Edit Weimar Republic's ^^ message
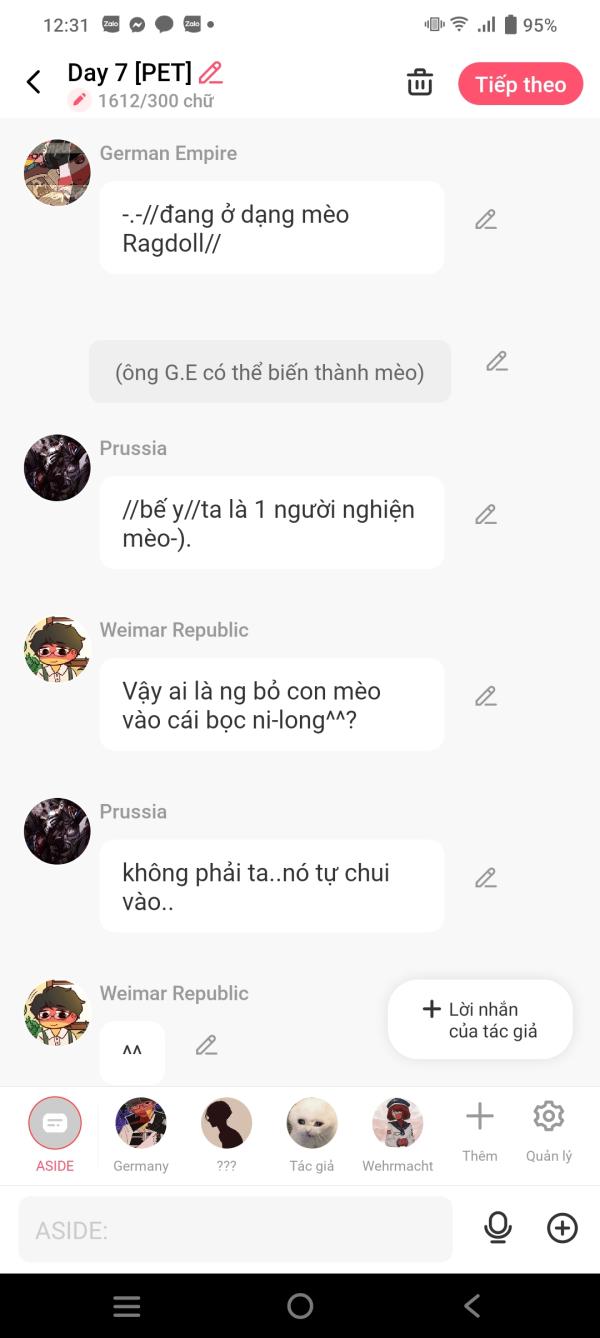 (206, 1045)
